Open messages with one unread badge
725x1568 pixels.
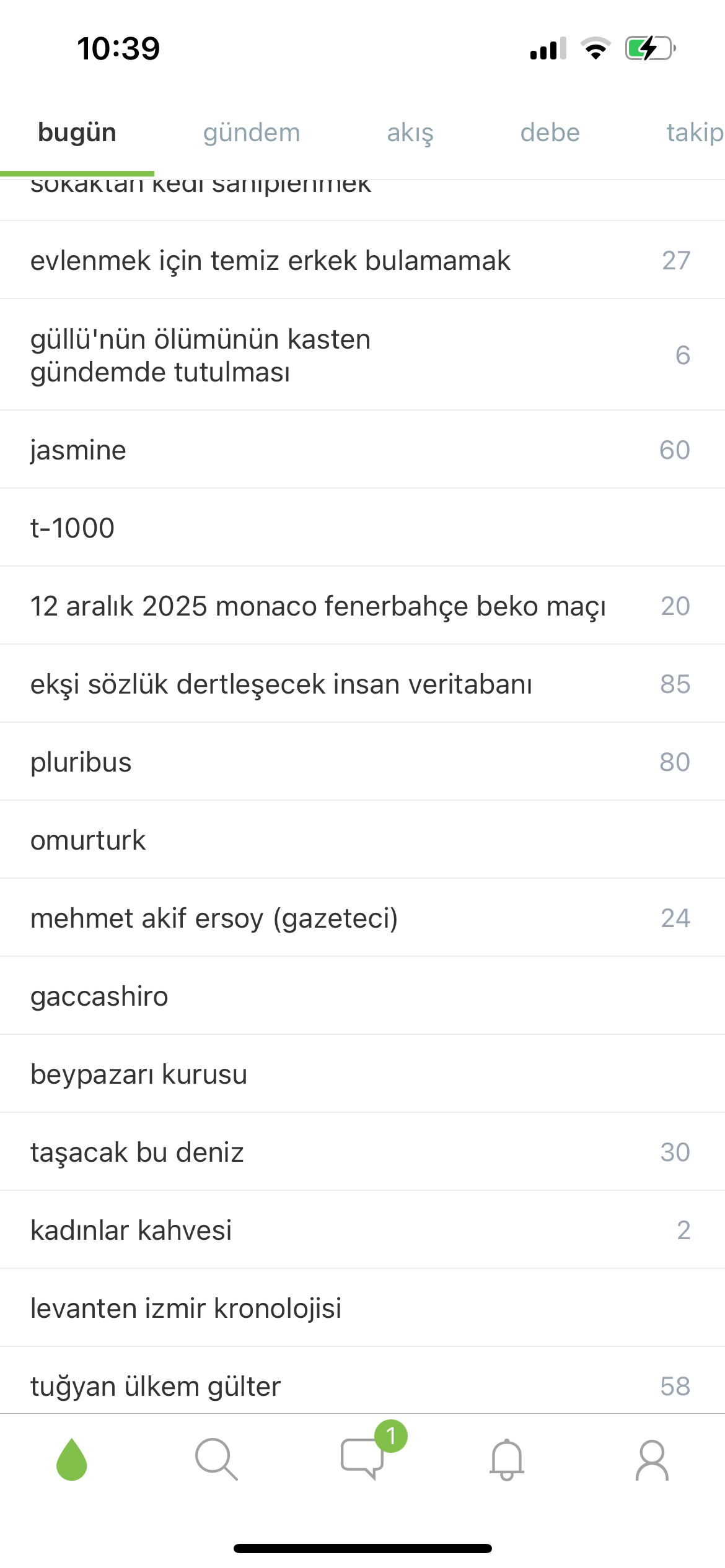pyautogui.click(x=363, y=1458)
